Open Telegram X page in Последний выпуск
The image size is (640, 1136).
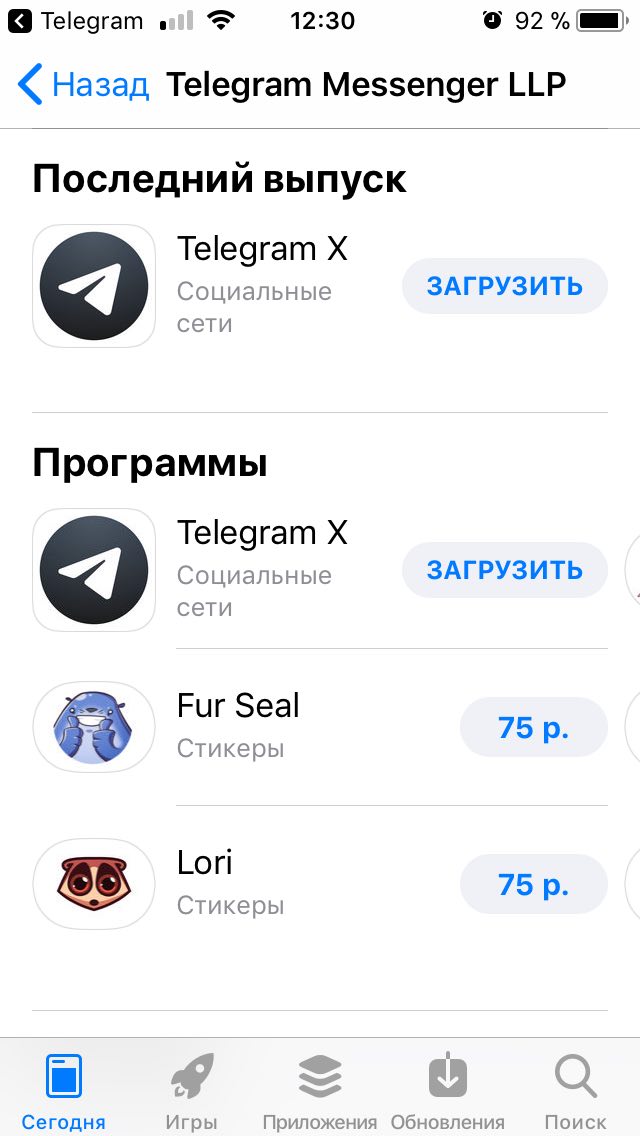262,248
